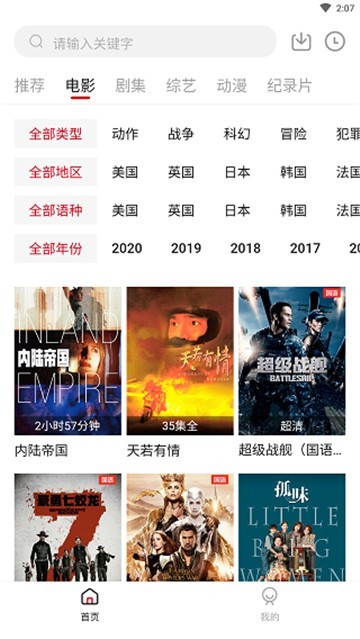
Task: Filter by year 2019
Action: coord(186,248)
